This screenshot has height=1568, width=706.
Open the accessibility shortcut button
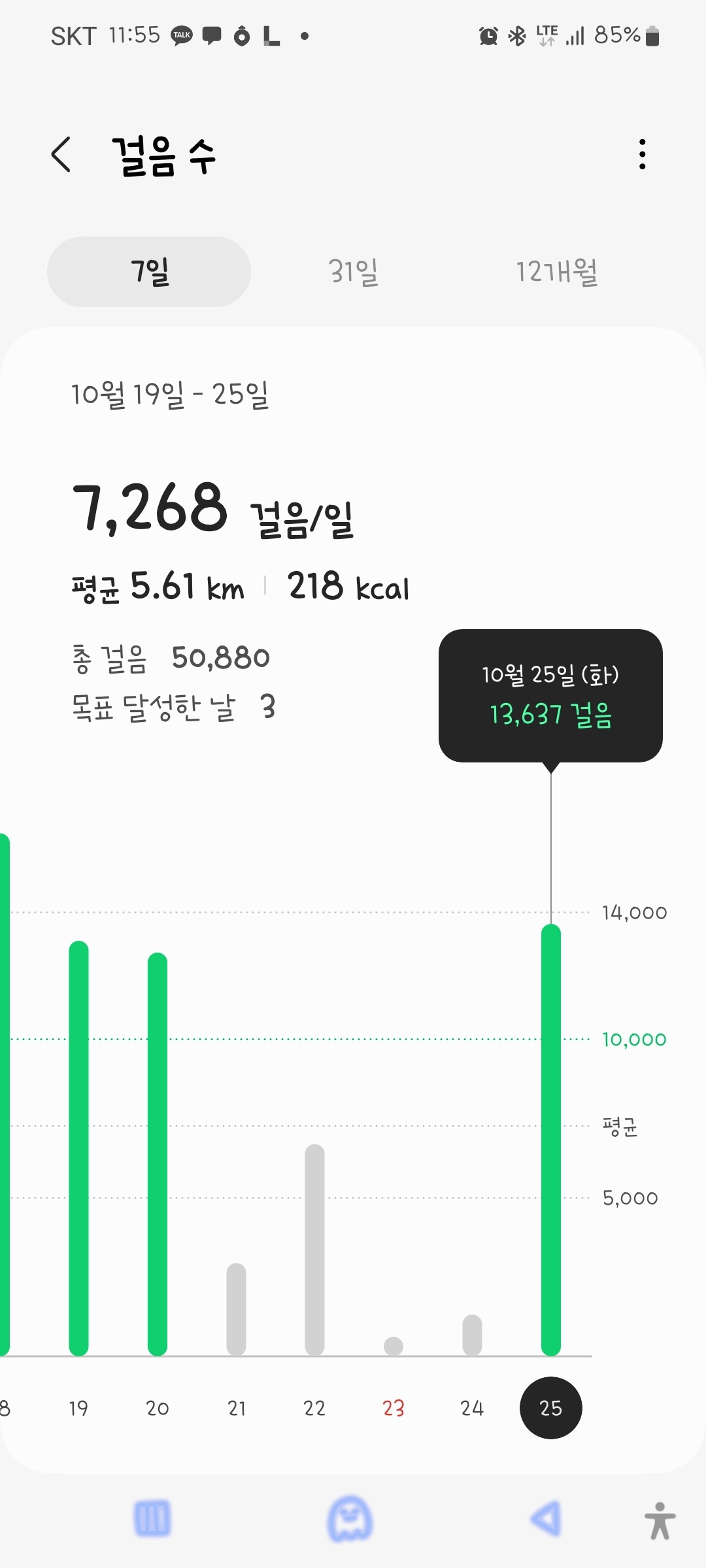coord(660,1520)
